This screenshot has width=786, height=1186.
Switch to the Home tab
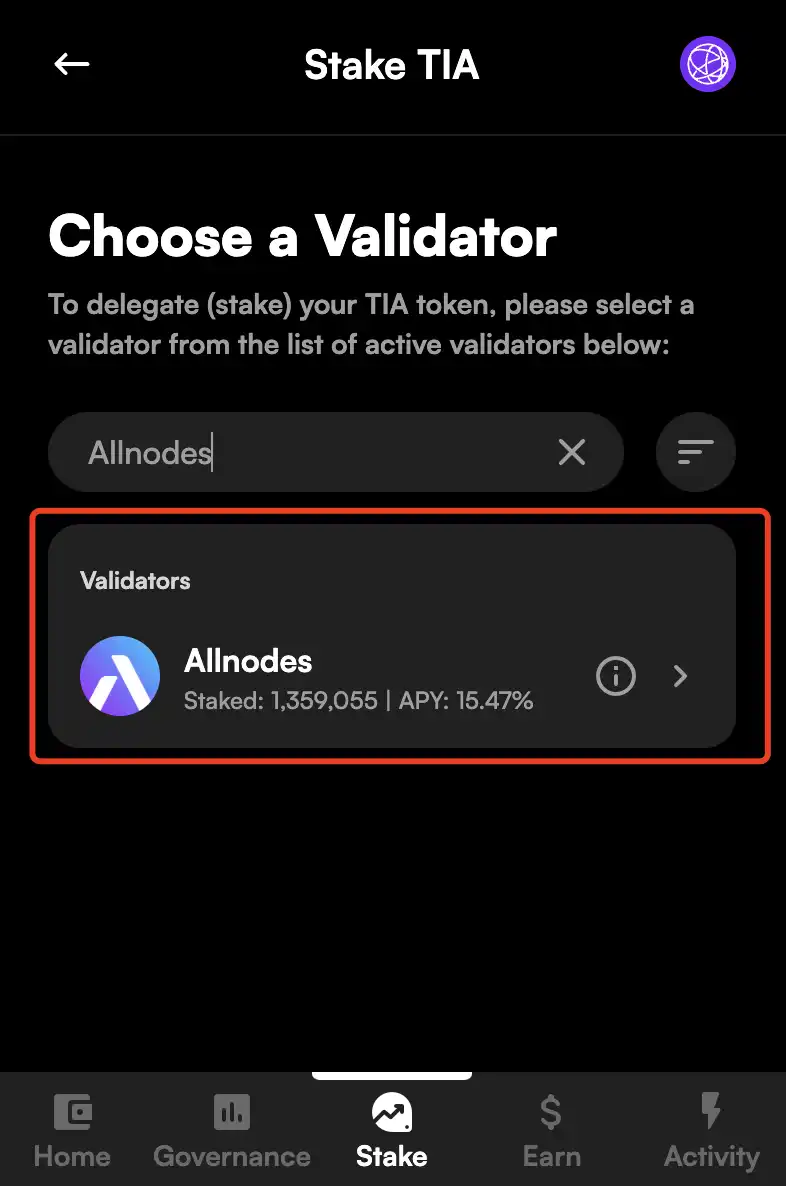(72, 1131)
